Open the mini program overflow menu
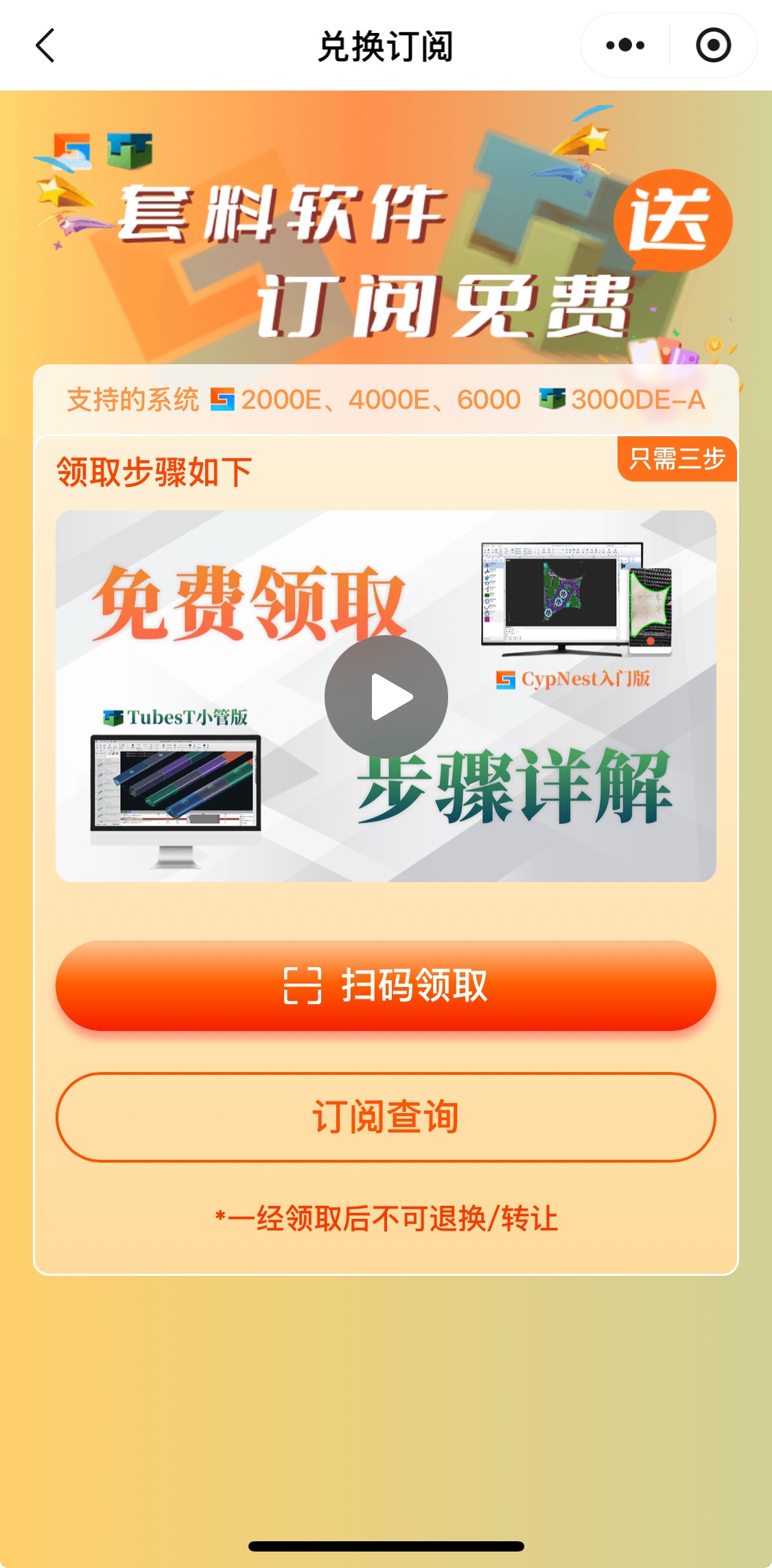The image size is (772, 1568). point(625,45)
